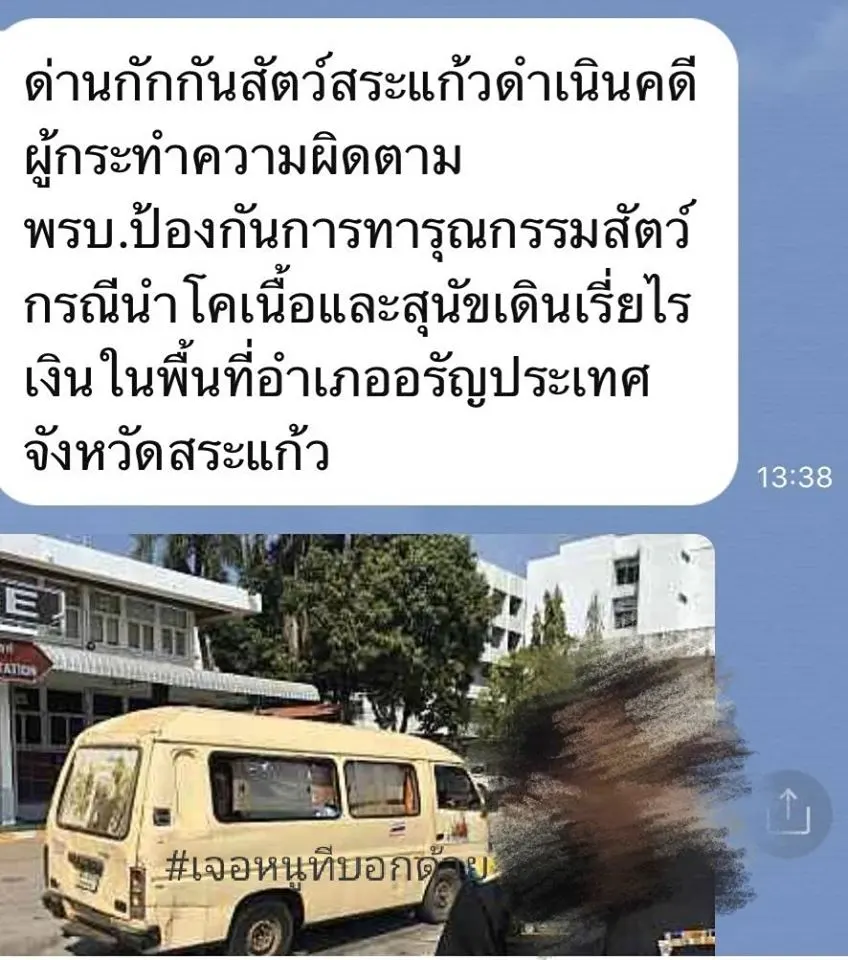
Task: Share the van photo message
Action: [787, 814]
